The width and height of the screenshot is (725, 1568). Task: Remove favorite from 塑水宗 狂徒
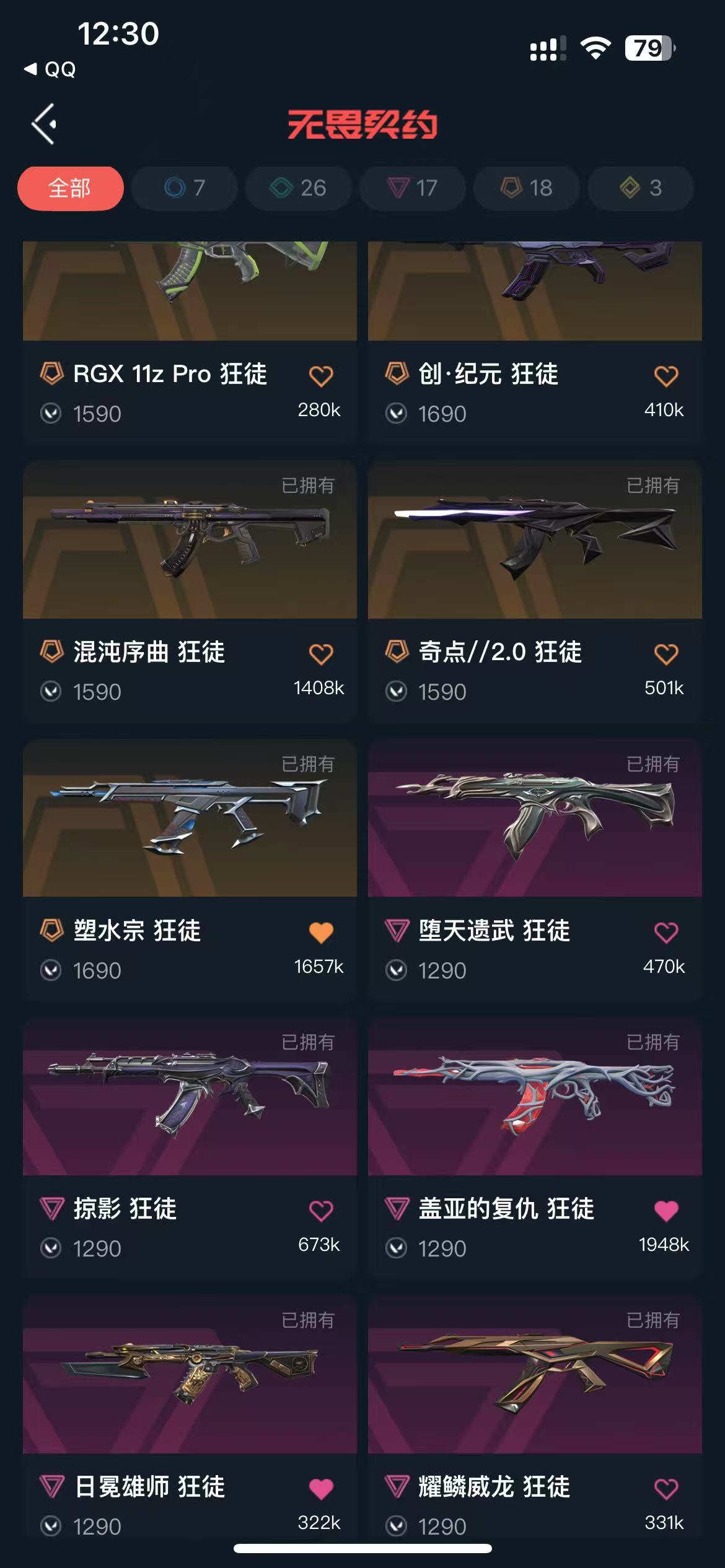tap(321, 933)
